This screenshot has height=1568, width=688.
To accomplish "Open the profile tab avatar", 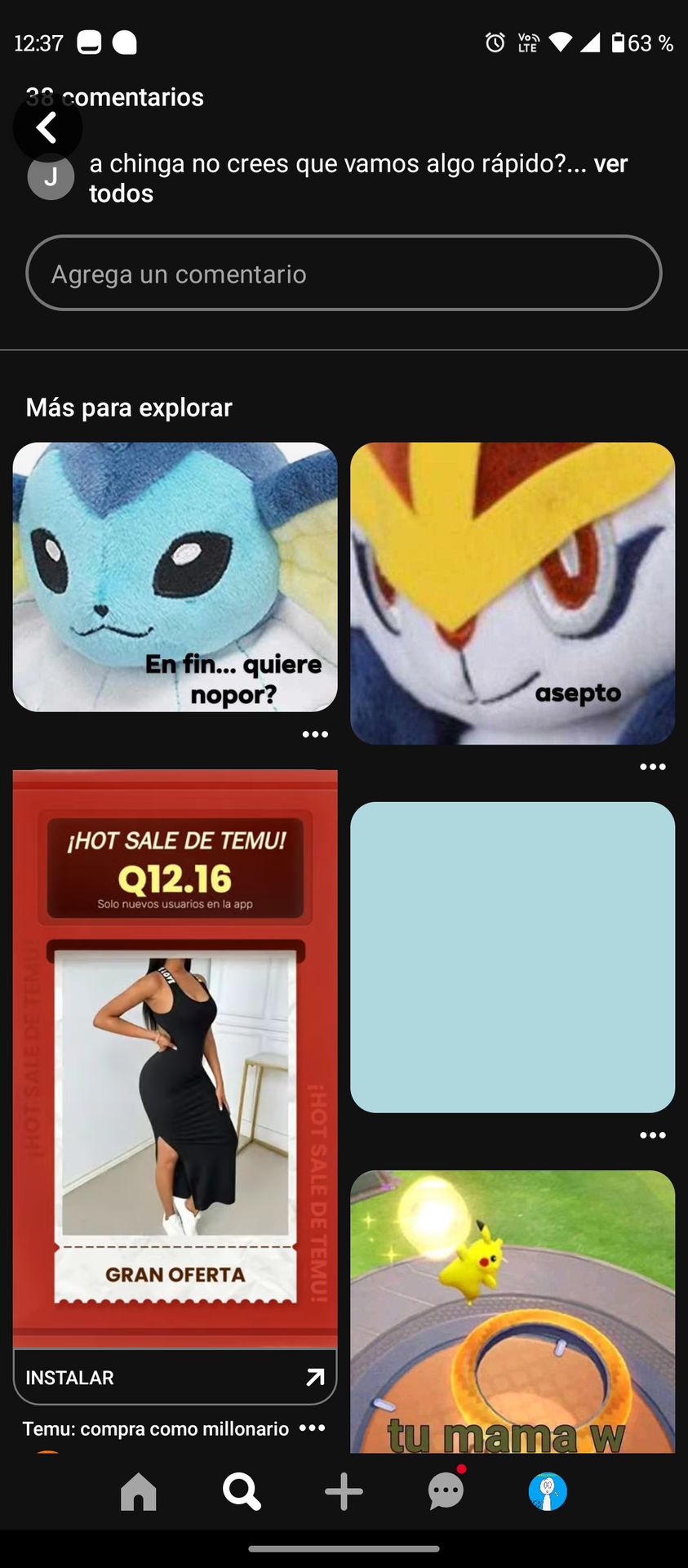I will point(548,1491).
